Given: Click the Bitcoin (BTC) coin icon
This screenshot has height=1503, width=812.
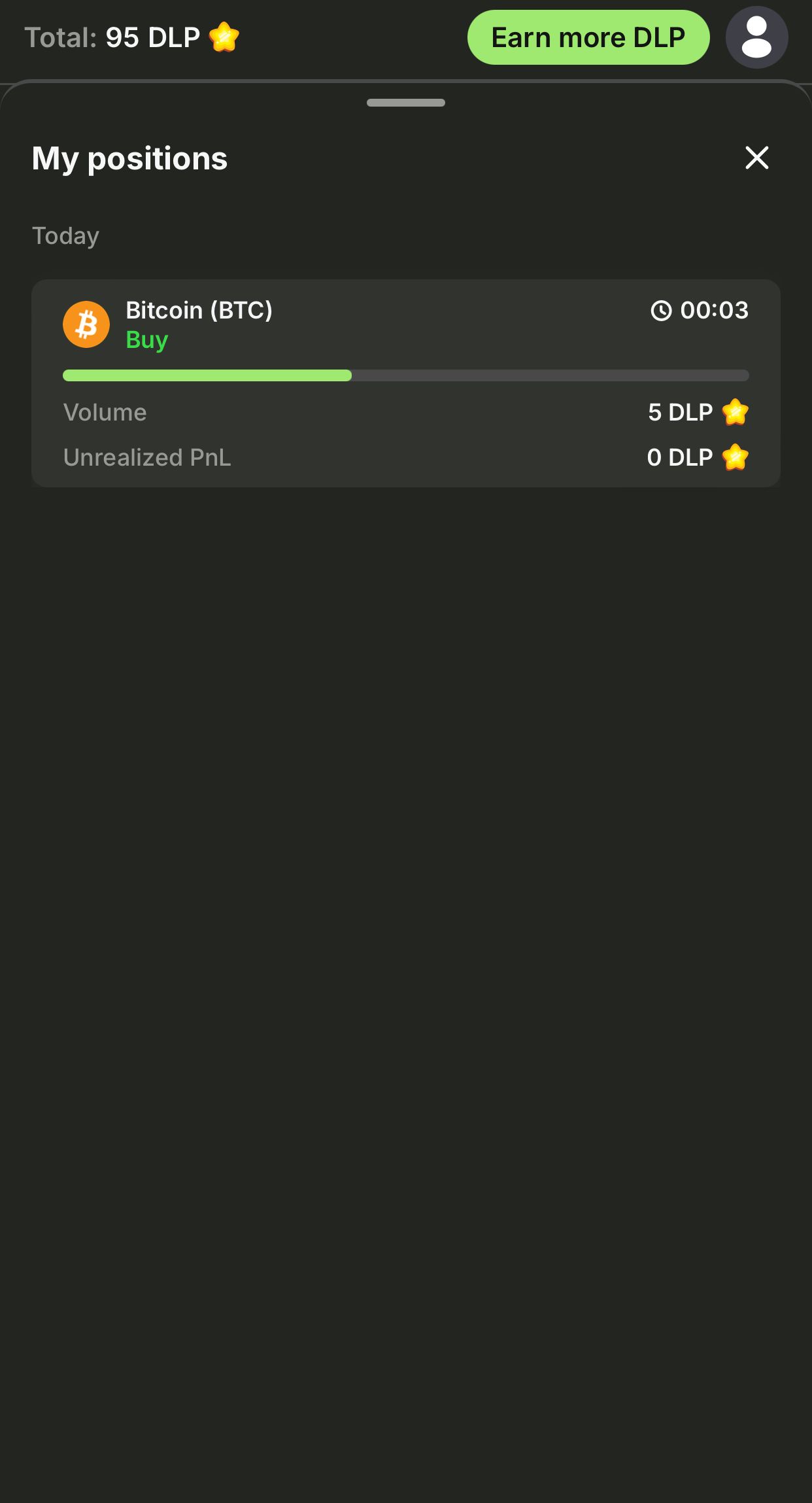Looking at the screenshot, I should click(x=86, y=323).
